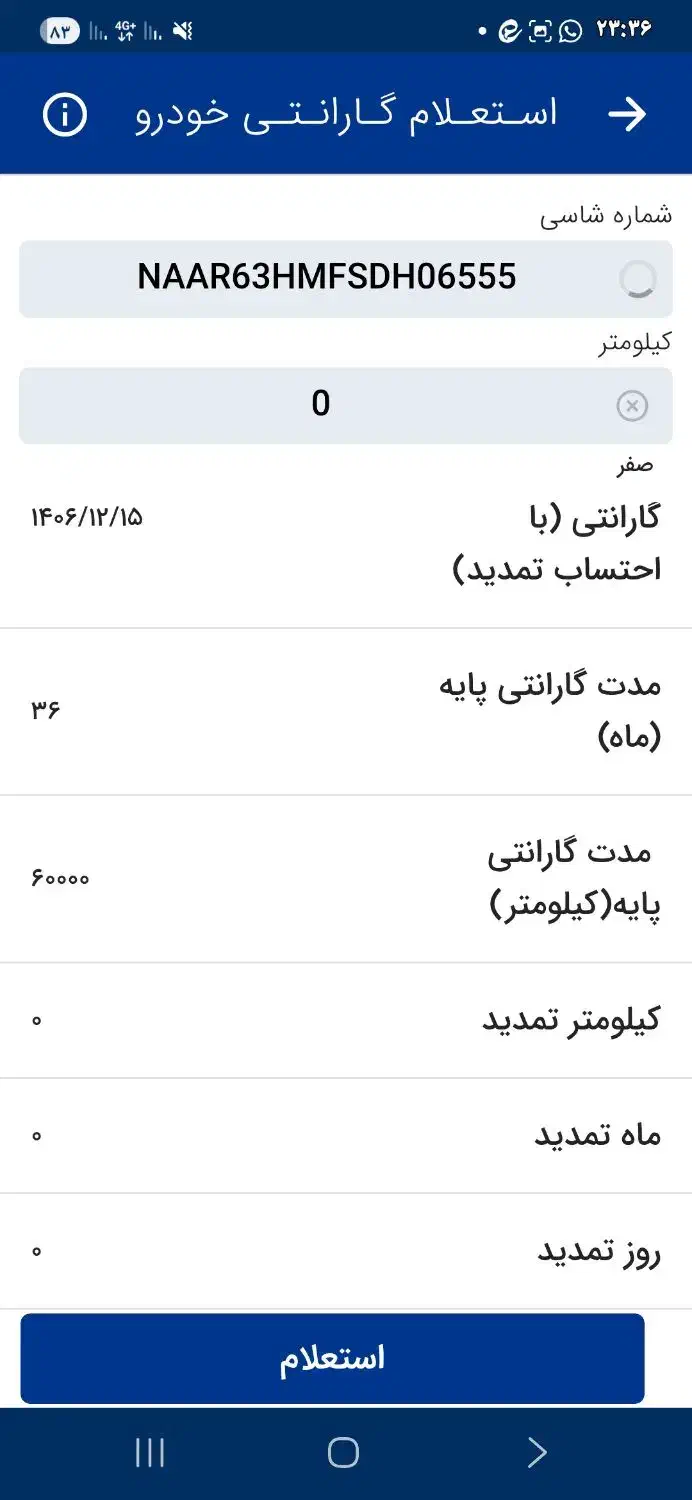Viewport: 692px width, 1500px height.
Task: Go to the system home screen
Action: (343, 1452)
